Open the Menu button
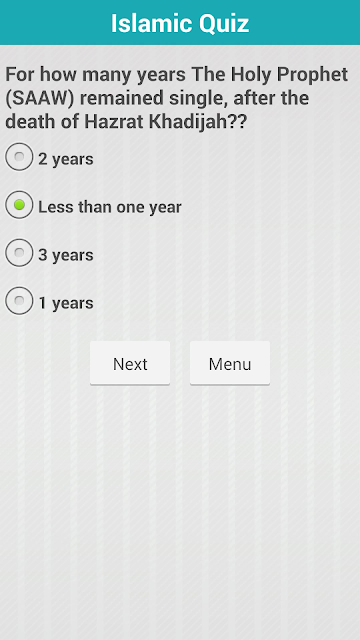360x640 pixels. (230, 363)
